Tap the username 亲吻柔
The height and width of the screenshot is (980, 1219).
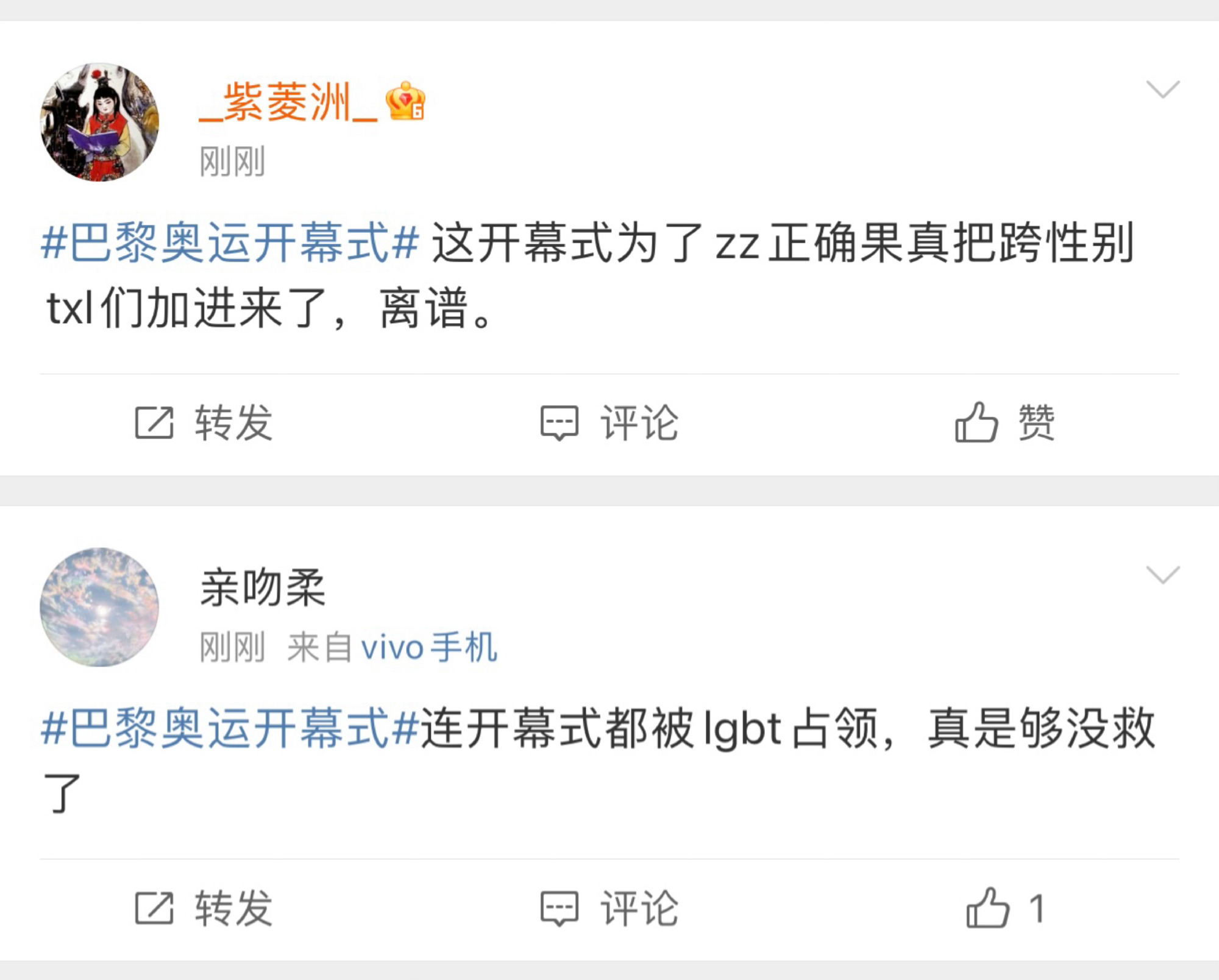263,588
